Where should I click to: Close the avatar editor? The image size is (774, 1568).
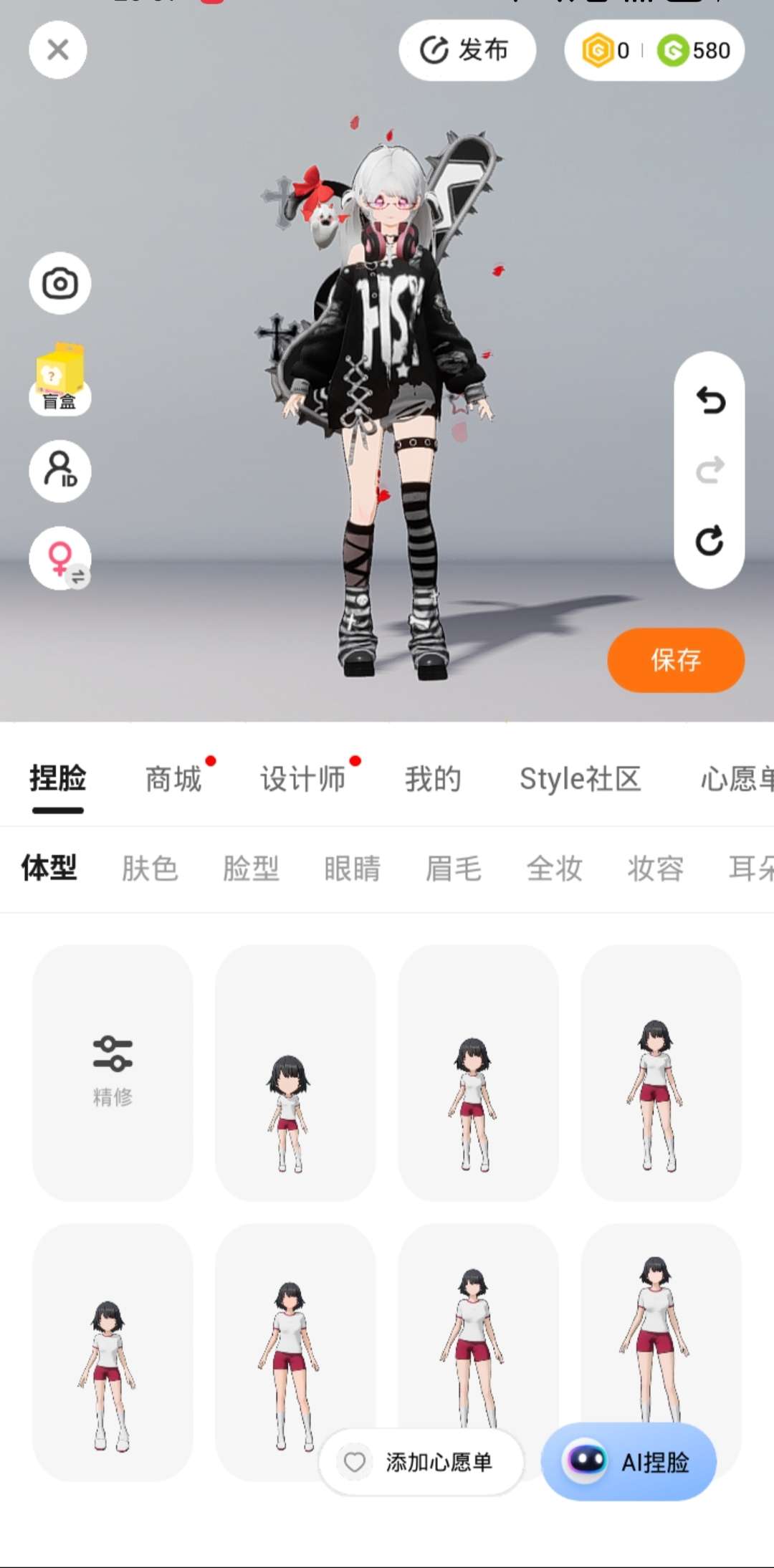pos(57,50)
